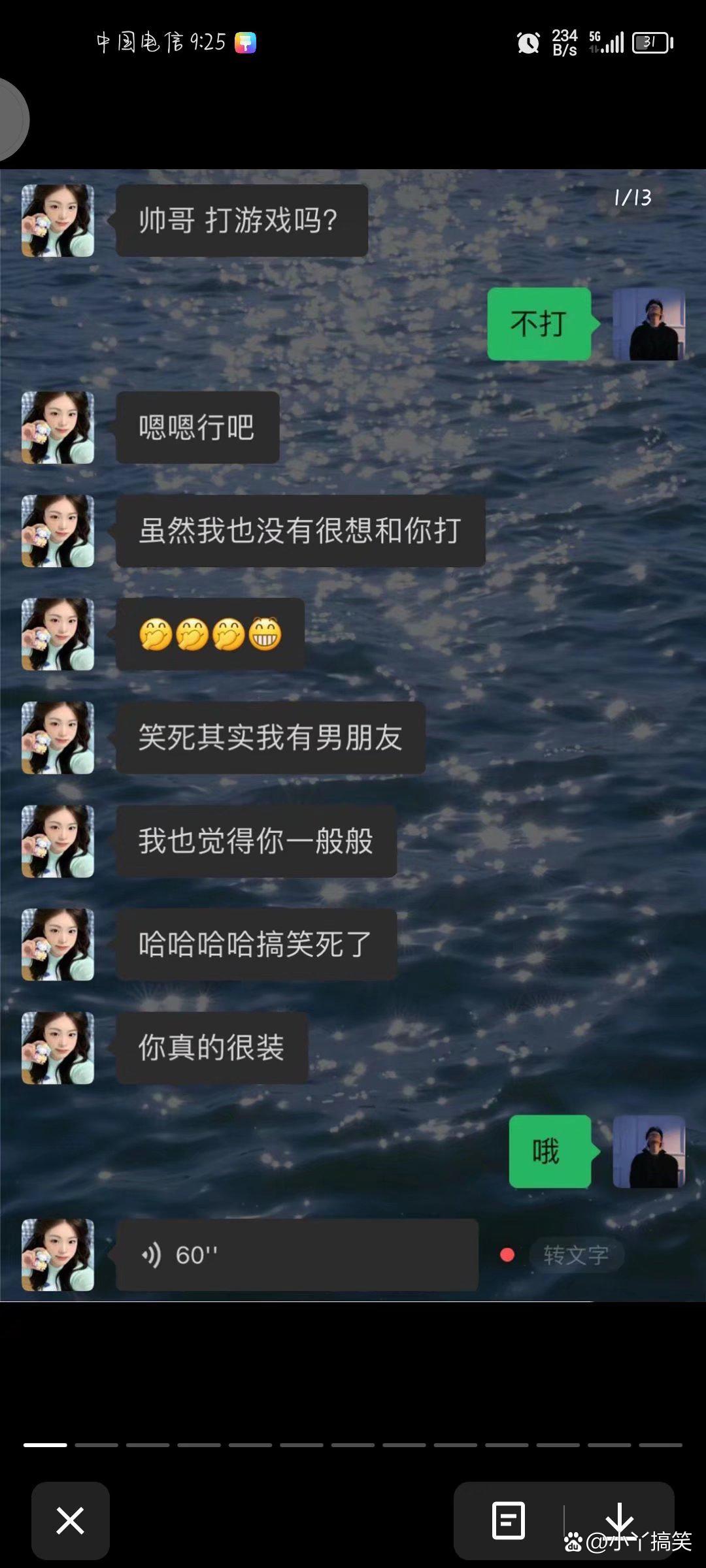
Task: Open the text document icon
Action: pyautogui.click(x=508, y=1520)
